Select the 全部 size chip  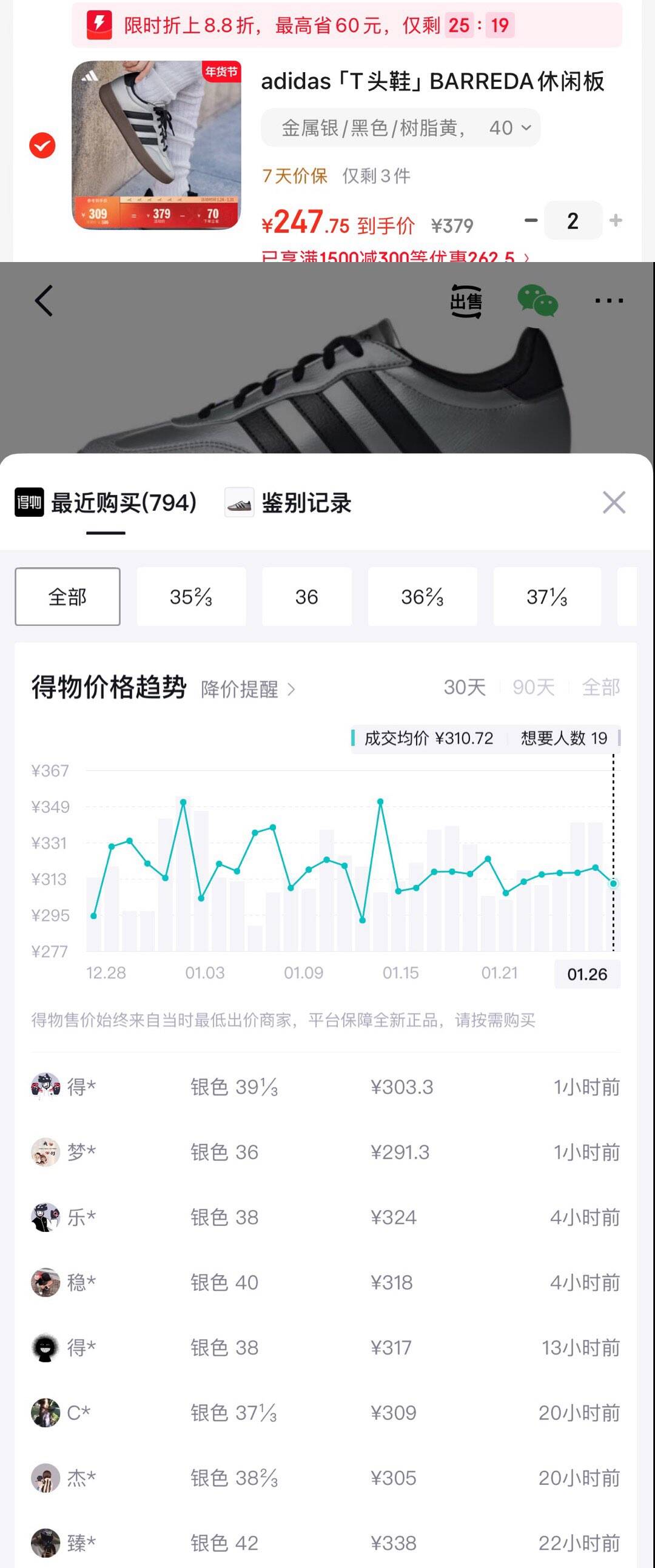[x=67, y=596]
